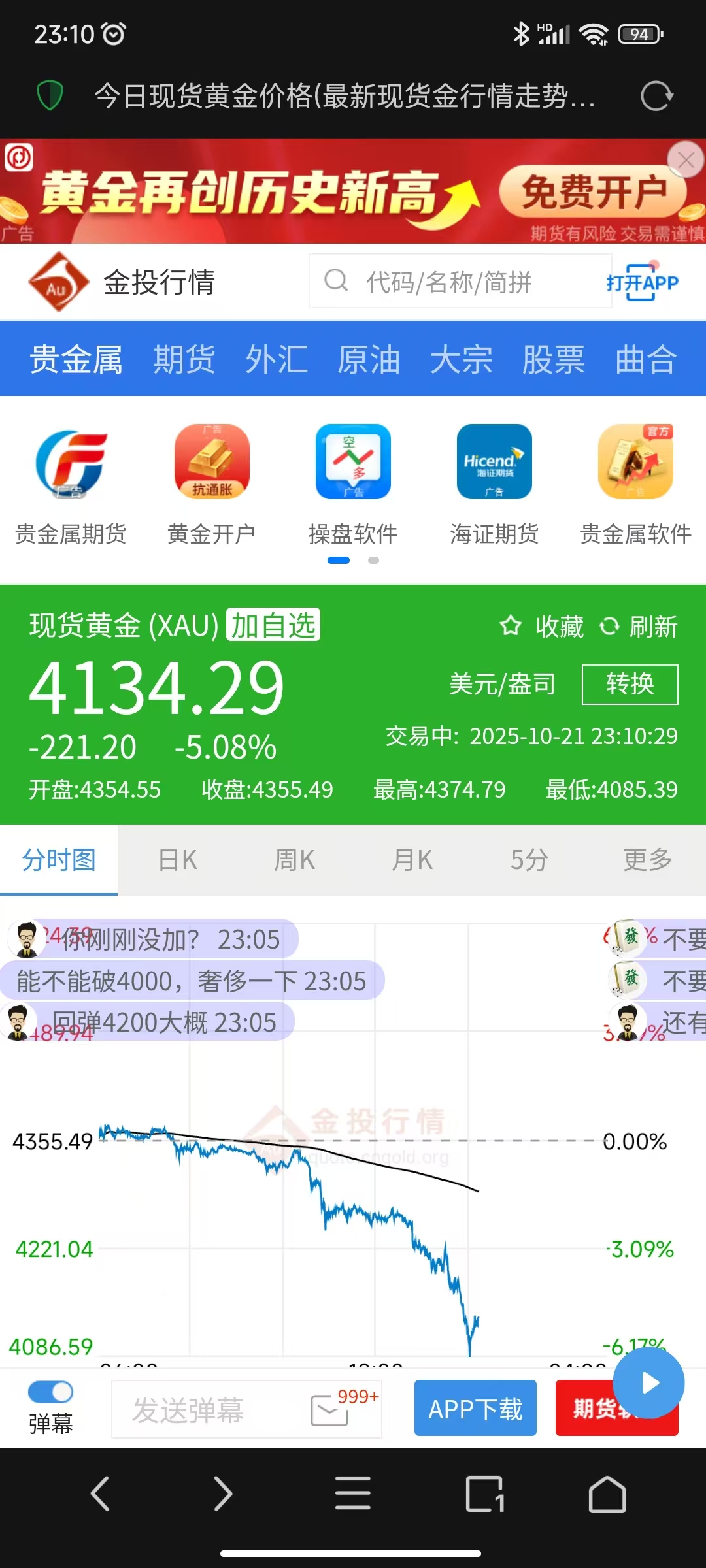Open the 黄金开户 shortcut
Viewport: 706px width, 1568px height.
(x=212, y=484)
